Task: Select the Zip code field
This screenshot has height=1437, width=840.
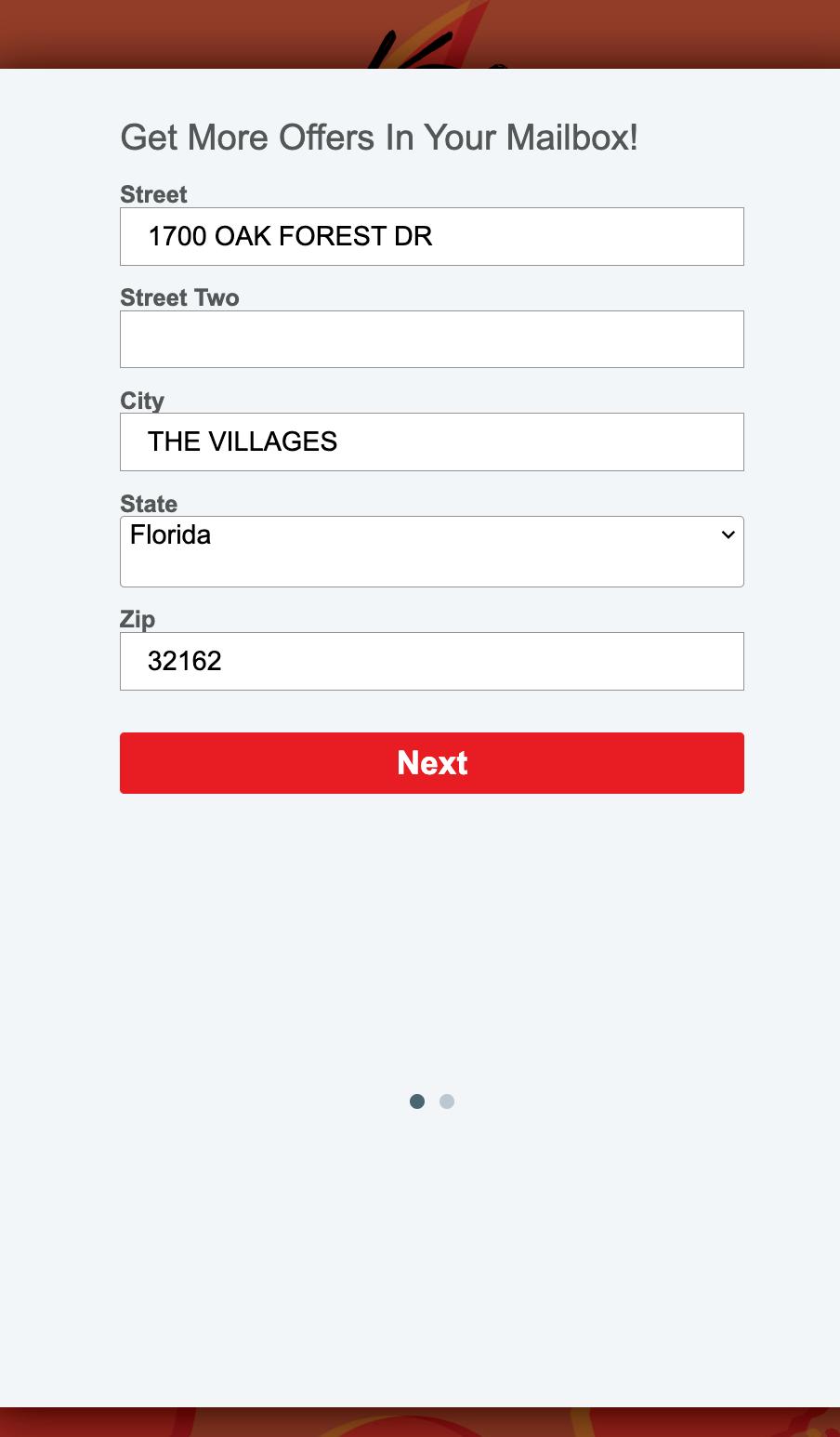Action: pos(431,661)
